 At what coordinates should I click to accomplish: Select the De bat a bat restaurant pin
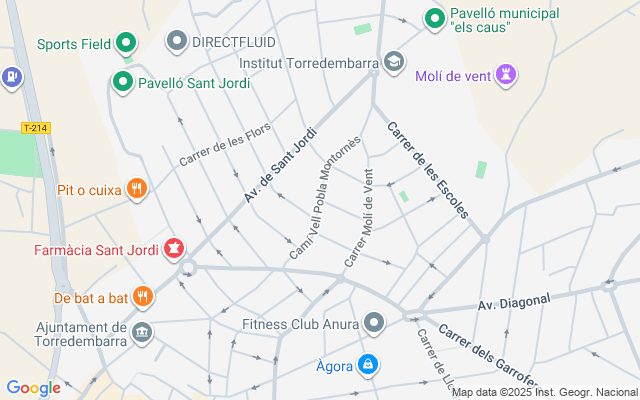pyautogui.click(x=143, y=296)
